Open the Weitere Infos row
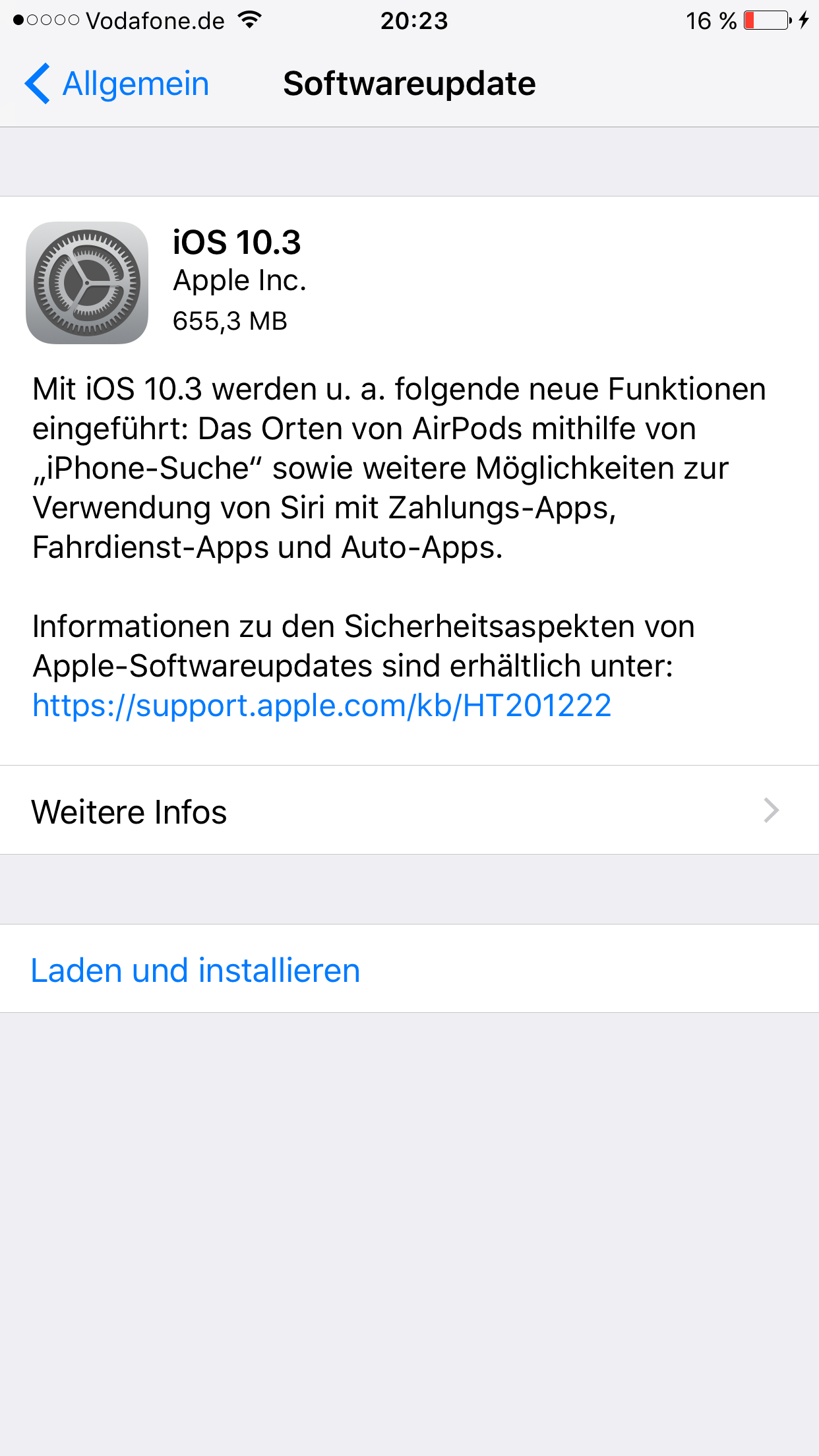Image resolution: width=819 pixels, height=1456 pixels. [409, 810]
